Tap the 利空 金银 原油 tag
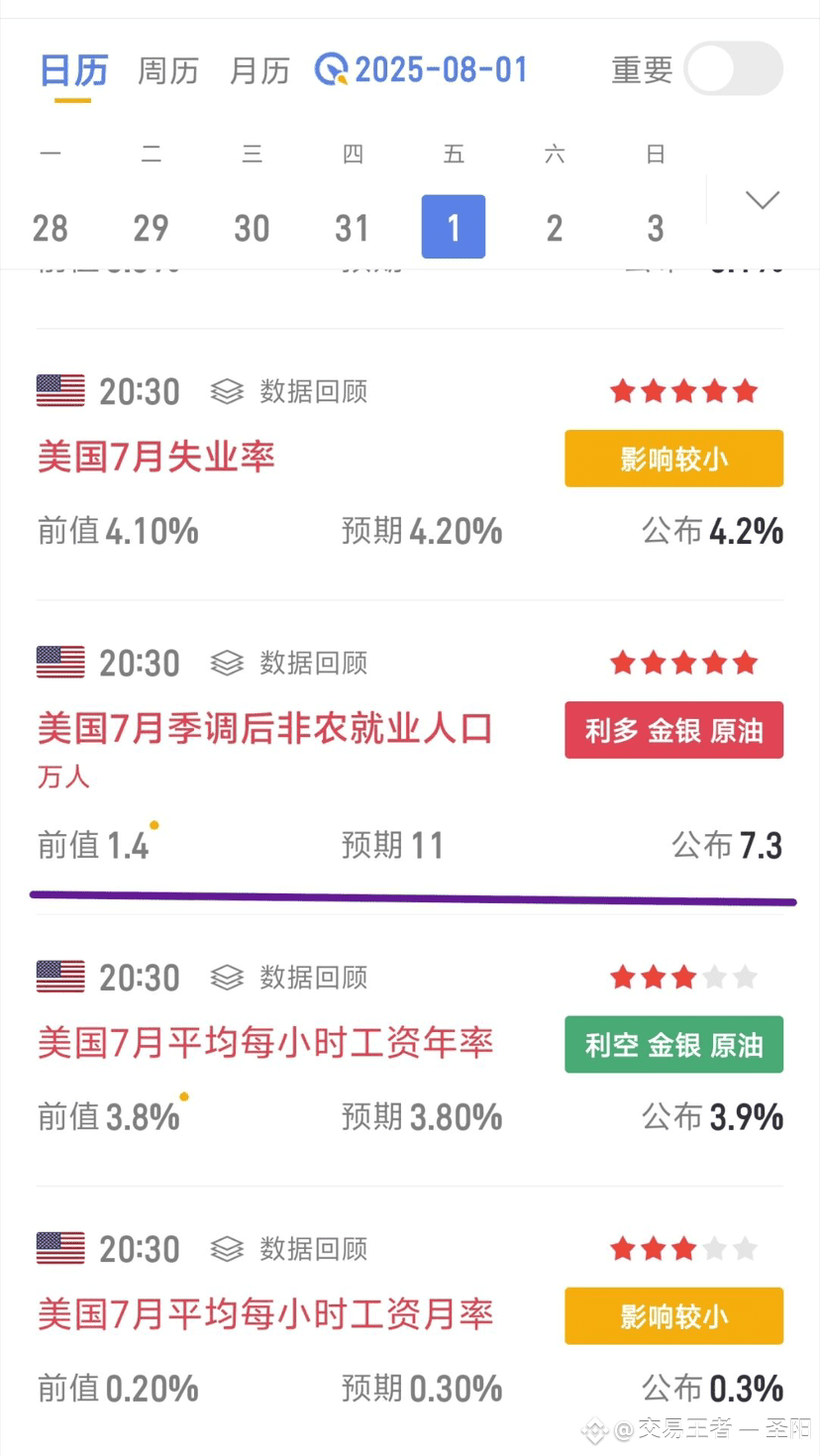Image resolution: width=820 pixels, height=1456 pixels. coord(674,1044)
